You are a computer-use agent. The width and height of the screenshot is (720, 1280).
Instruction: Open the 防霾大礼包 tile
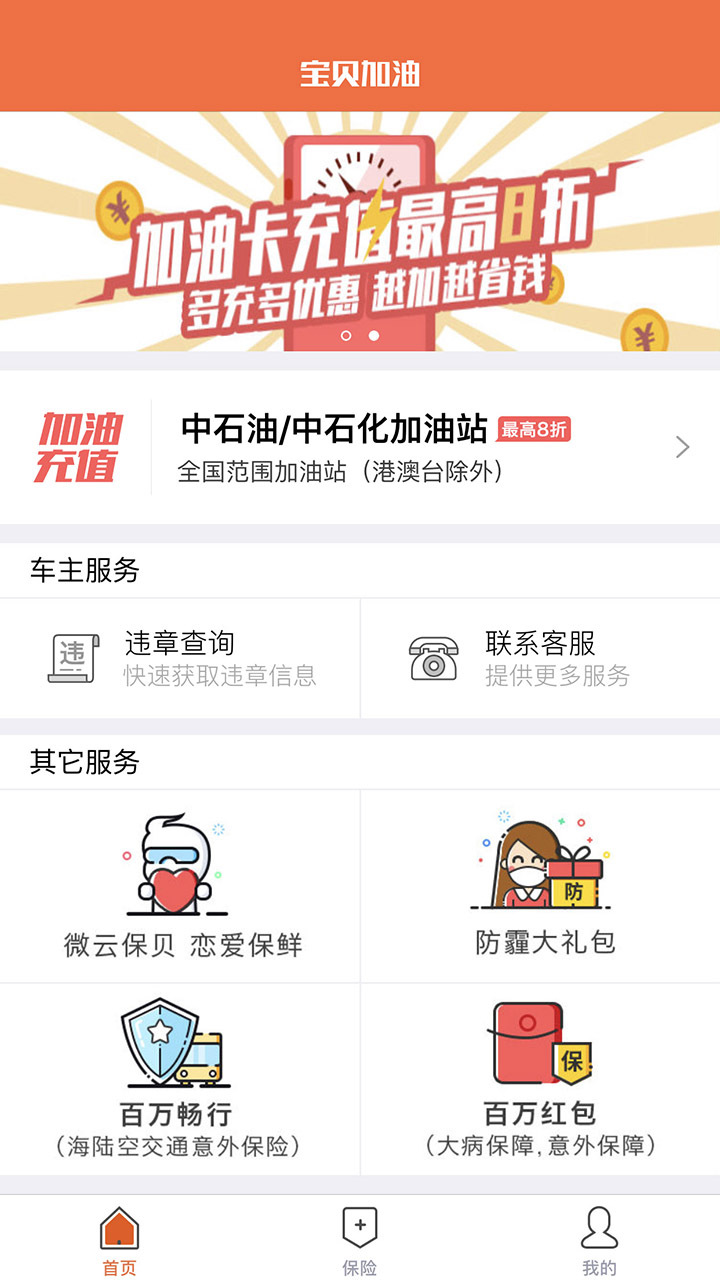click(x=540, y=886)
